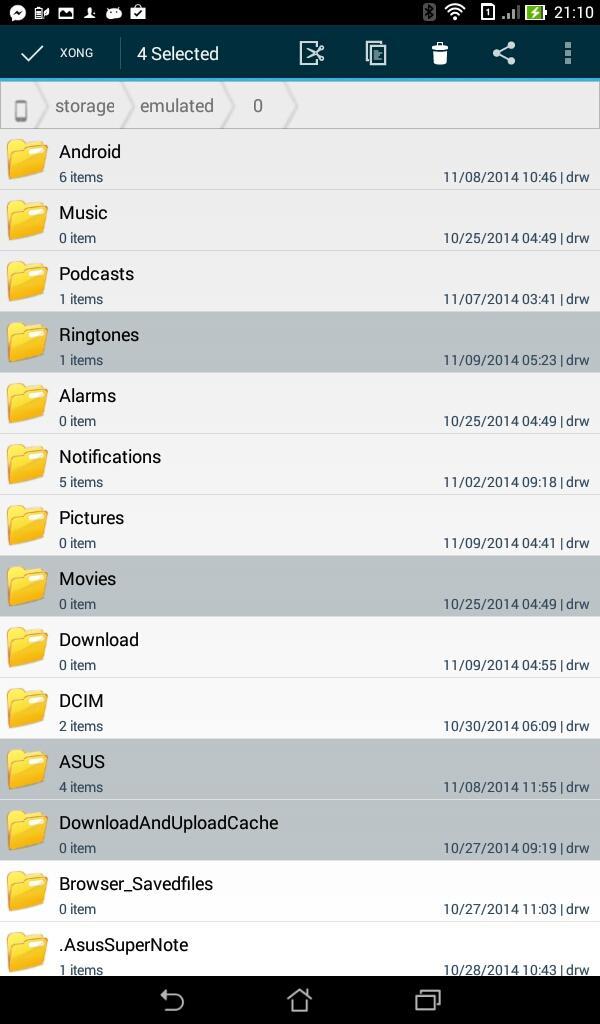The width and height of the screenshot is (600, 1024).
Task: Share the selected items
Action: pos(504,53)
